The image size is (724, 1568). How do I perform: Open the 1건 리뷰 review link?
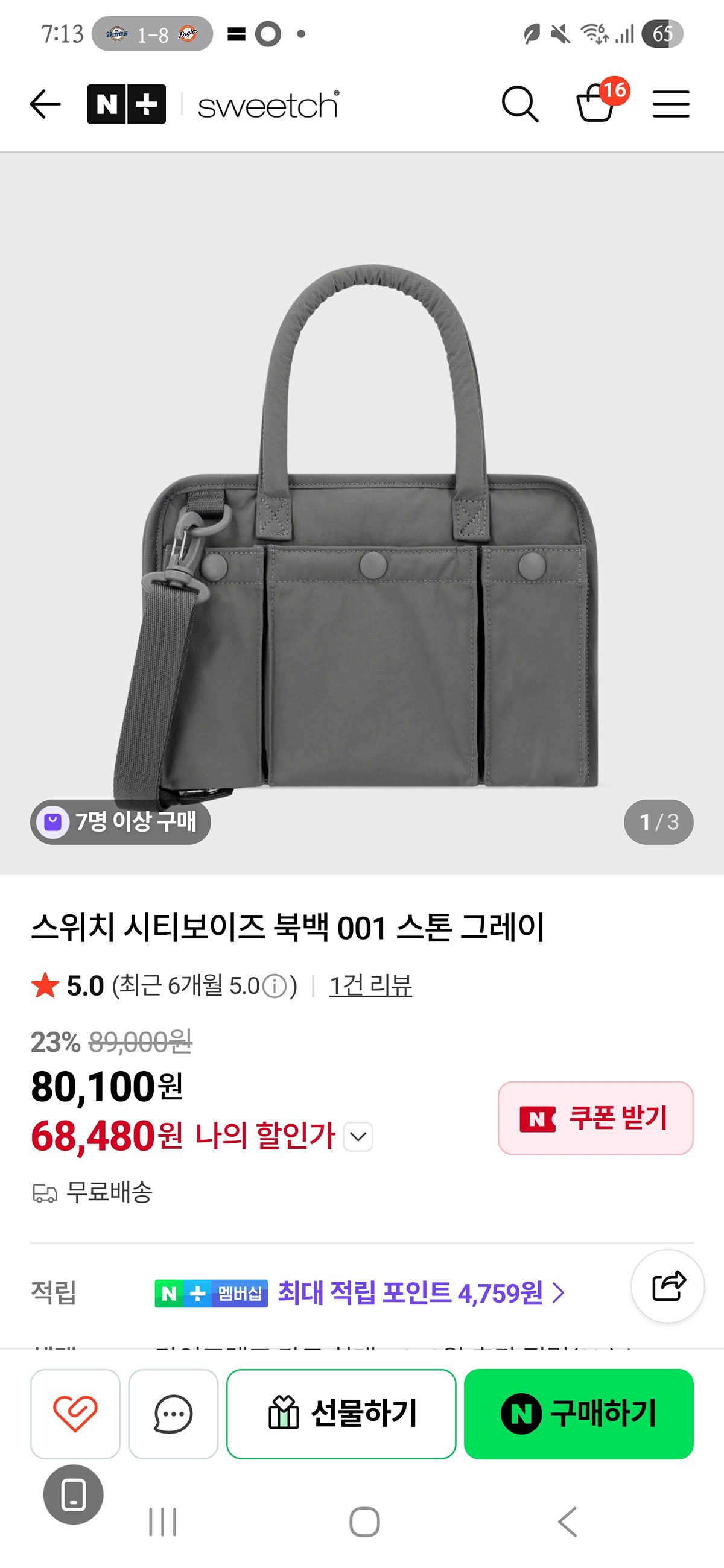[x=370, y=985]
